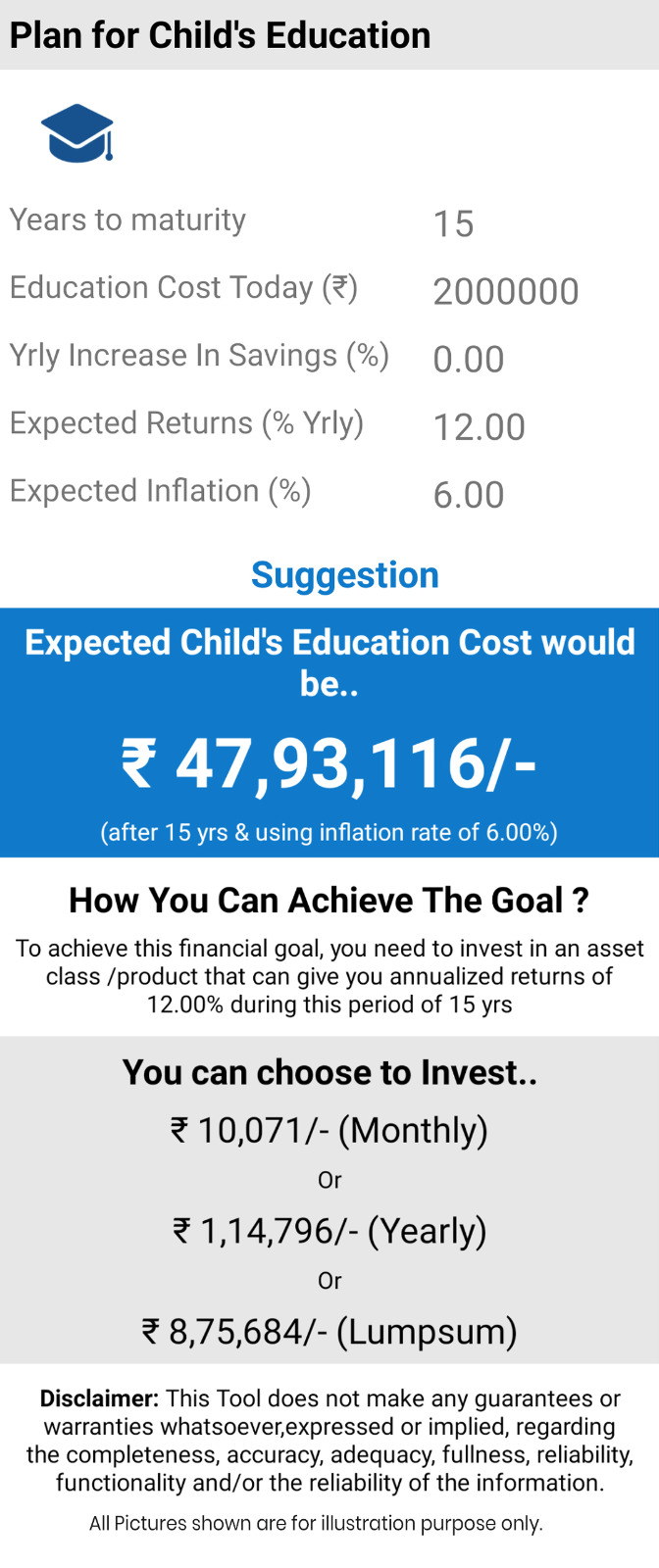Tap the blue Suggestion button
The height and width of the screenshot is (1568, 659).
344,575
